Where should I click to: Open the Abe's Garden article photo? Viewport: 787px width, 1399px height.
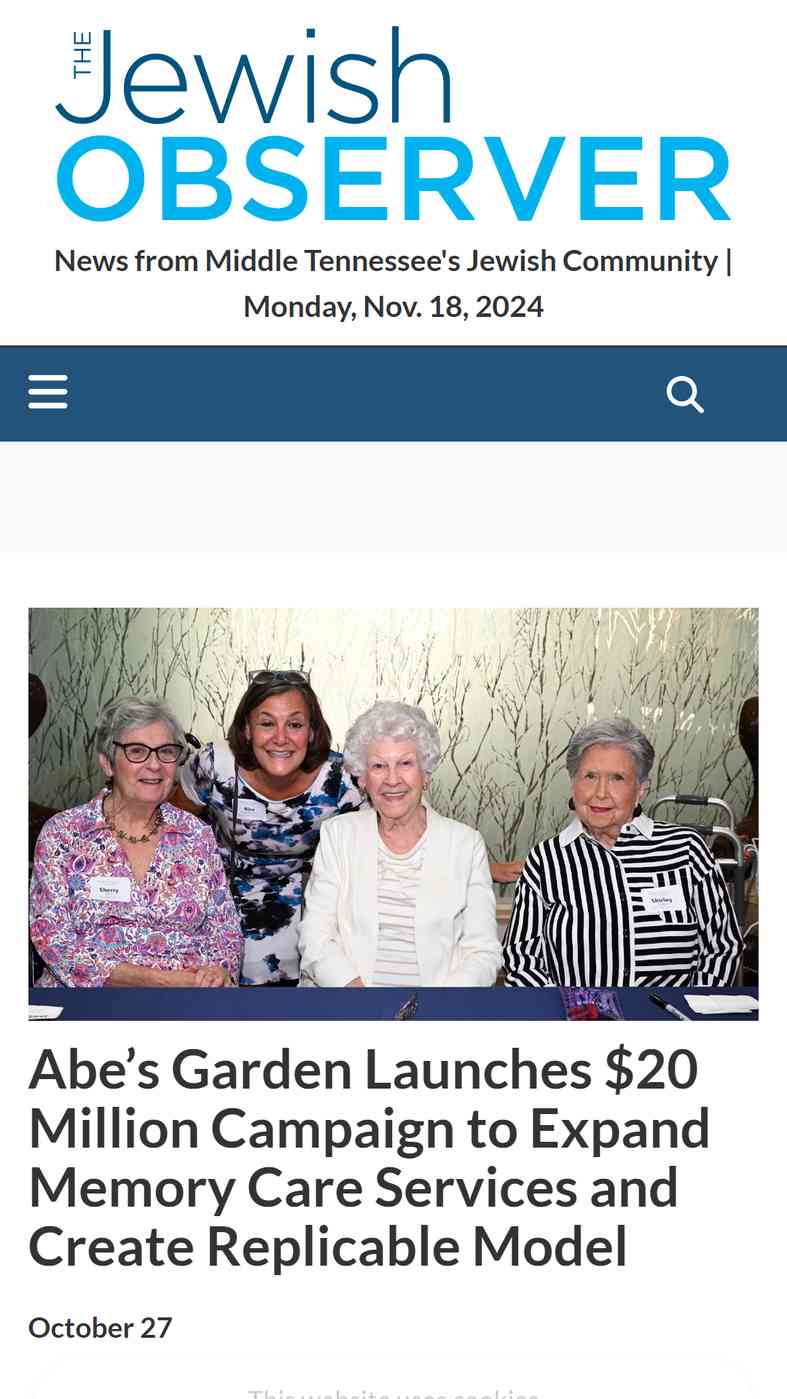click(x=393, y=814)
